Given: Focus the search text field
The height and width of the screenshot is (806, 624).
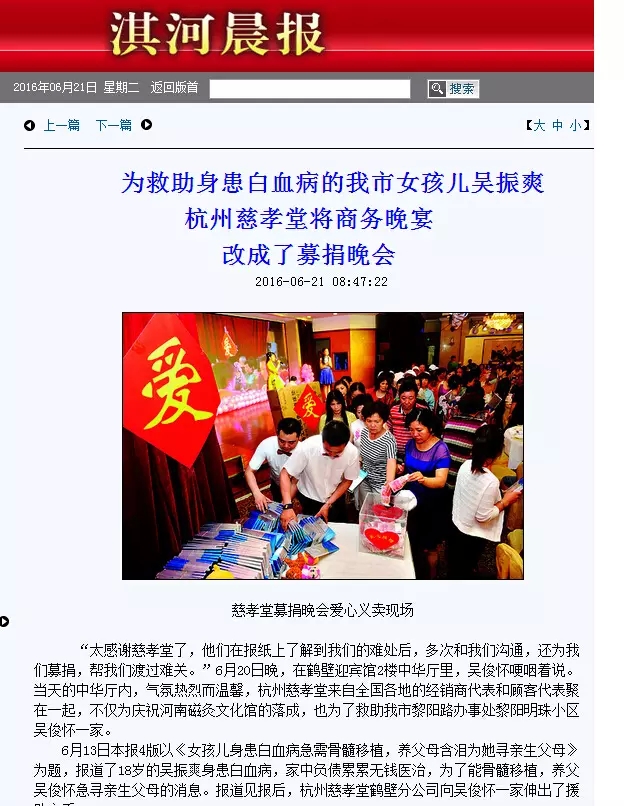Looking at the screenshot, I should pyautogui.click(x=309, y=89).
